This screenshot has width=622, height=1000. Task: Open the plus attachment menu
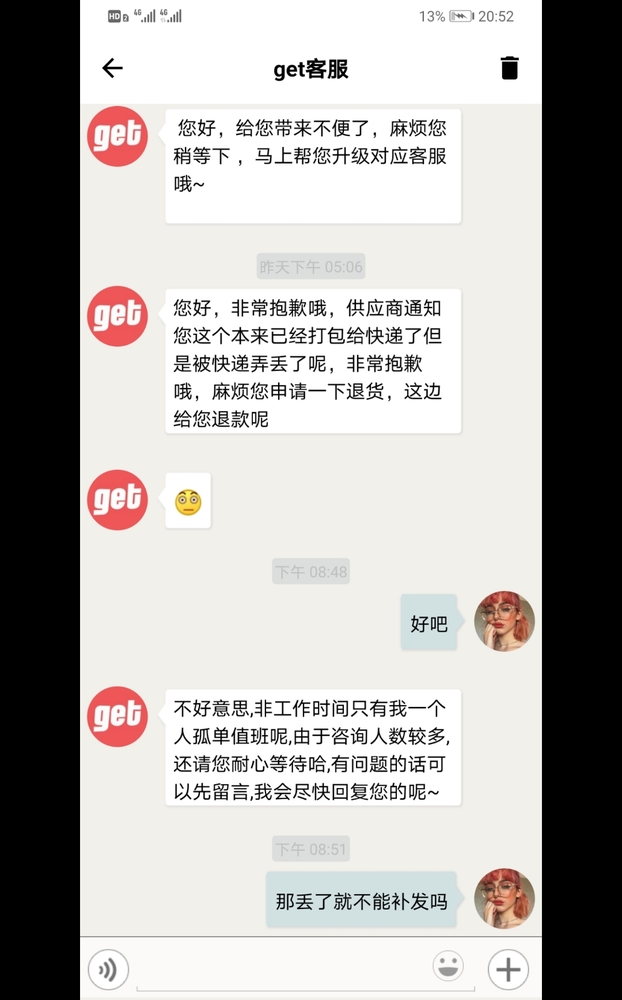[508, 969]
